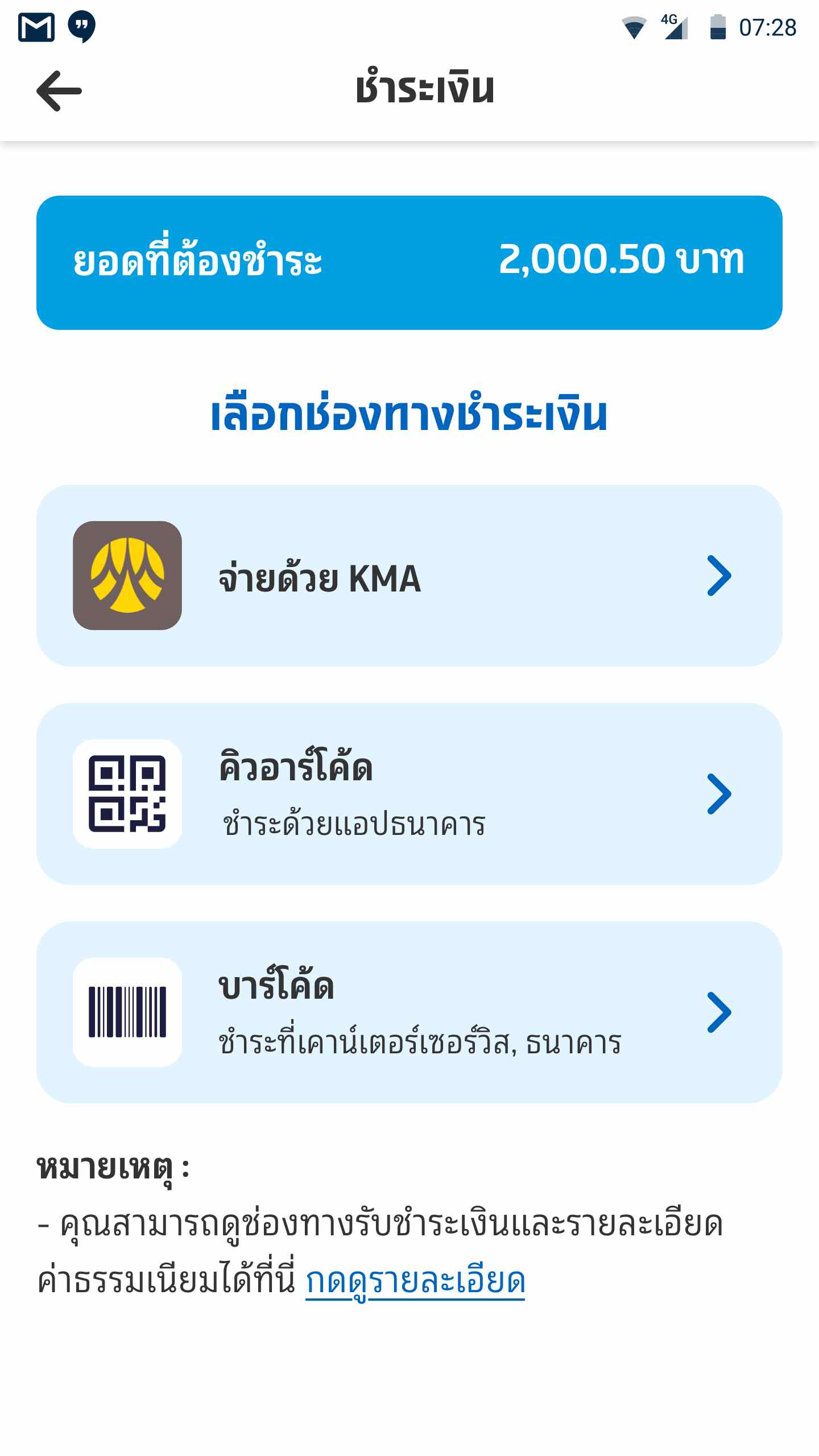819x1456 pixels.
Task: Expand the KMA option via its chevron
Action: tap(719, 576)
